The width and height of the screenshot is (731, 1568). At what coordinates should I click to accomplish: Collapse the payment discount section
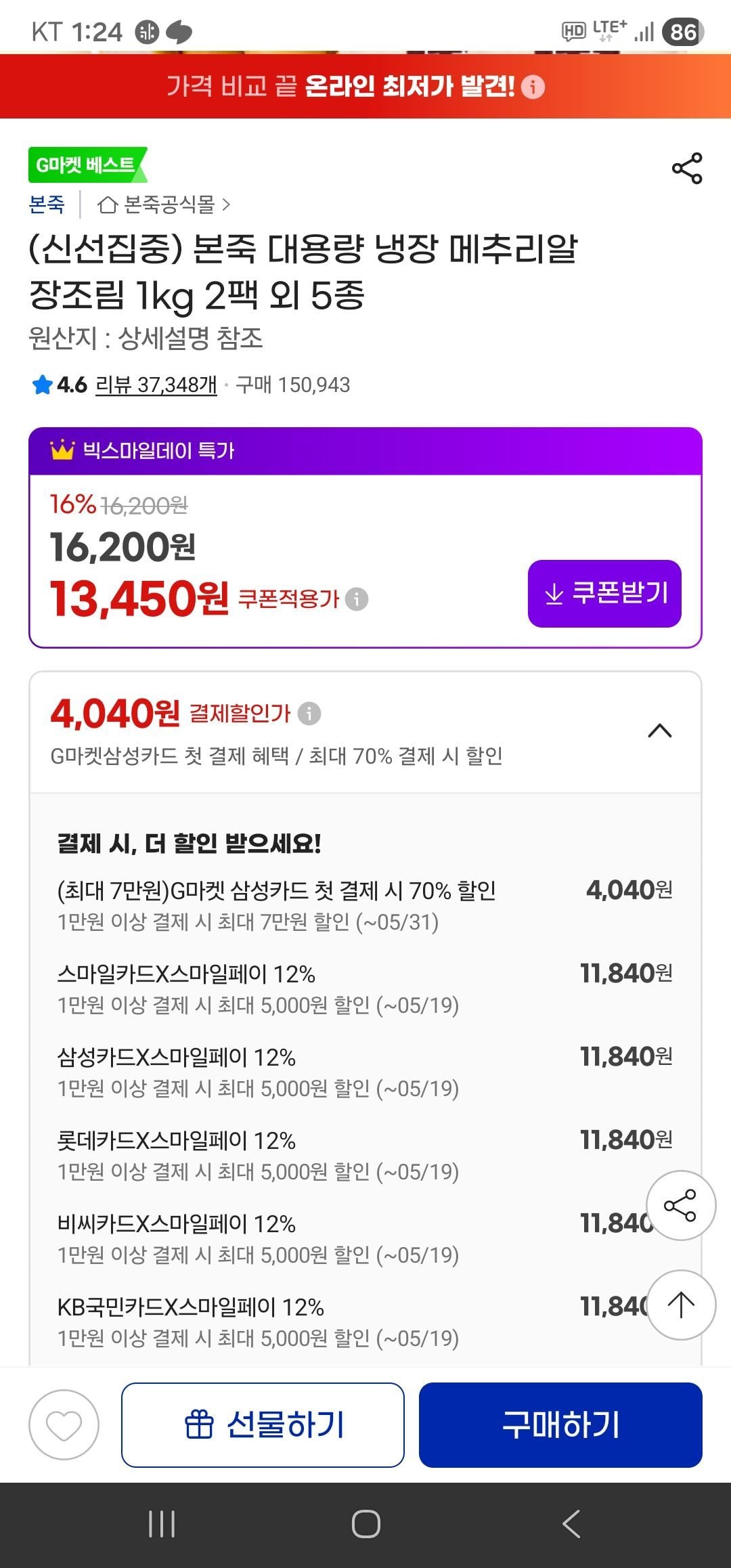660,731
